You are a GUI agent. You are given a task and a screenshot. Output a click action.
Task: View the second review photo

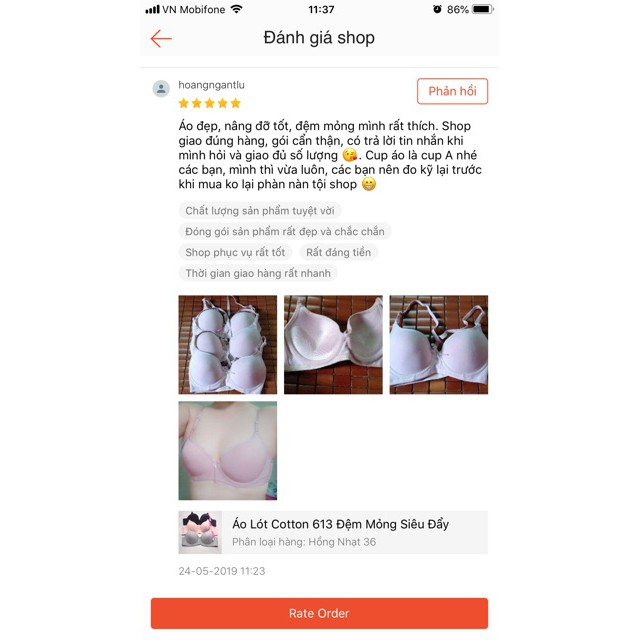333,345
